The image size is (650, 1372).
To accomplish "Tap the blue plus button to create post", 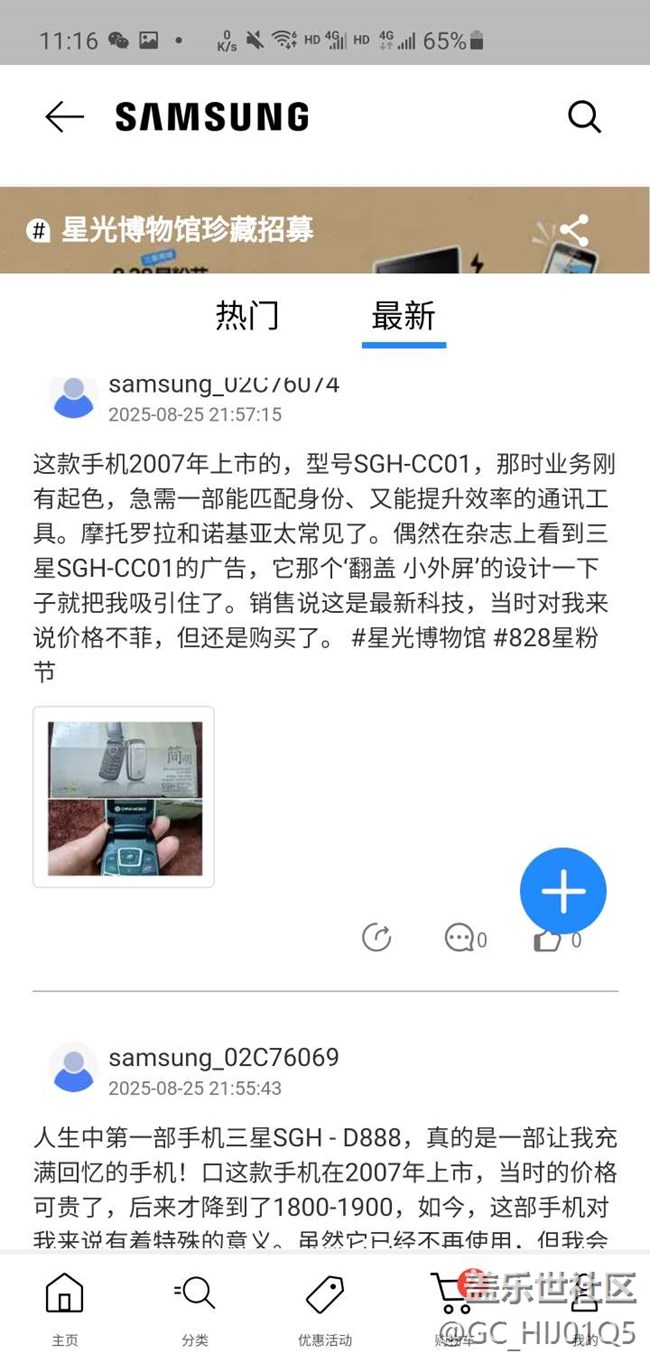I will click(563, 891).
